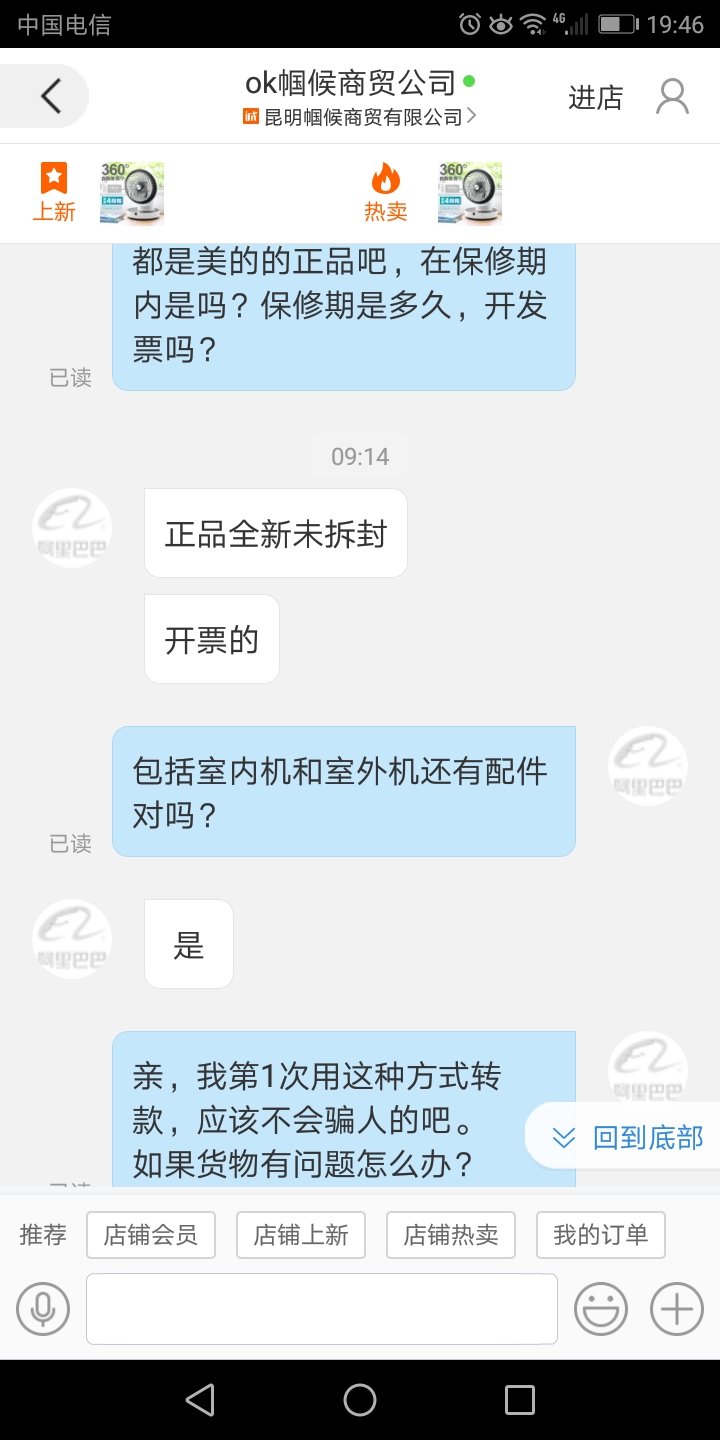Select the 店铺热卖 suggestion chip
This screenshot has width=720, height=1440.
coord(450,1235)
